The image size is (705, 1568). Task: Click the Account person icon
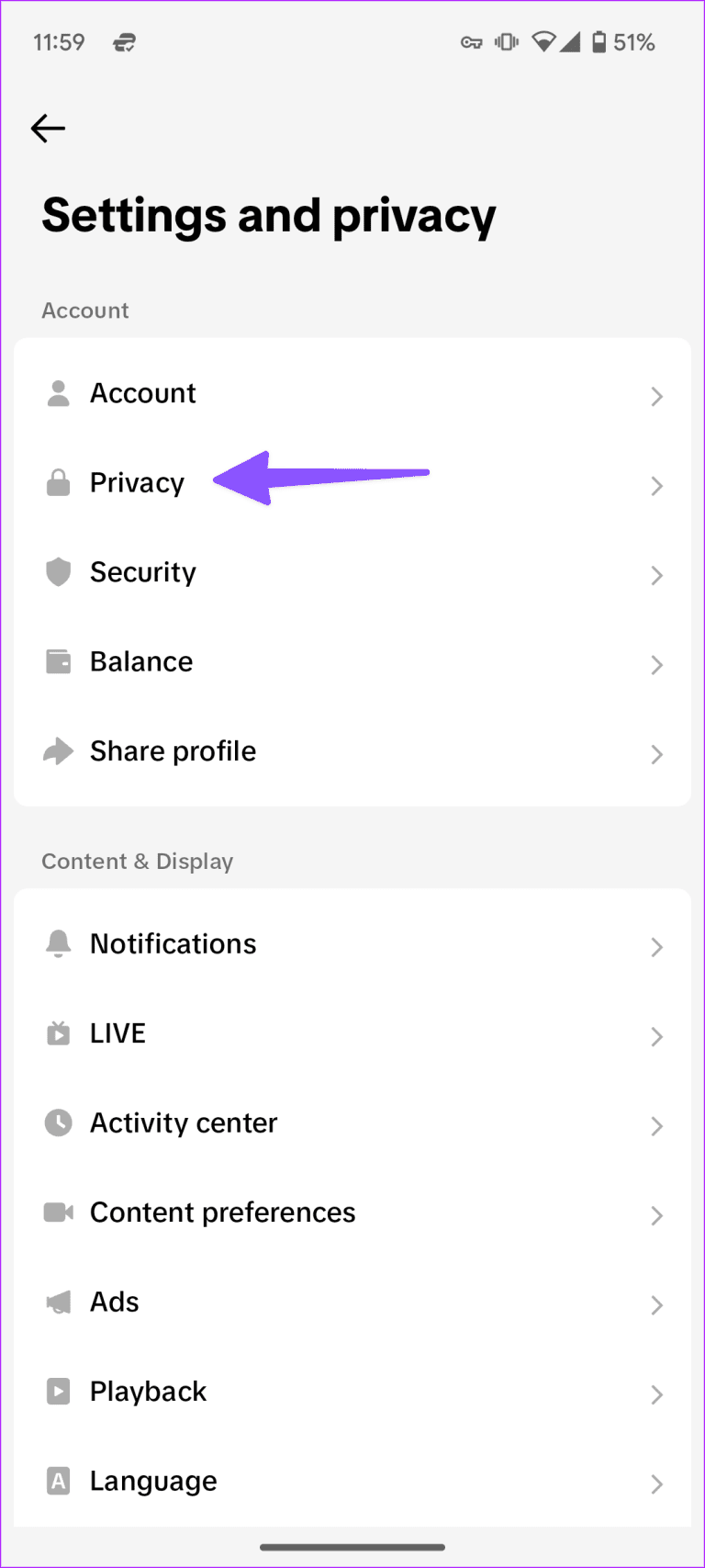coord(58,392)
